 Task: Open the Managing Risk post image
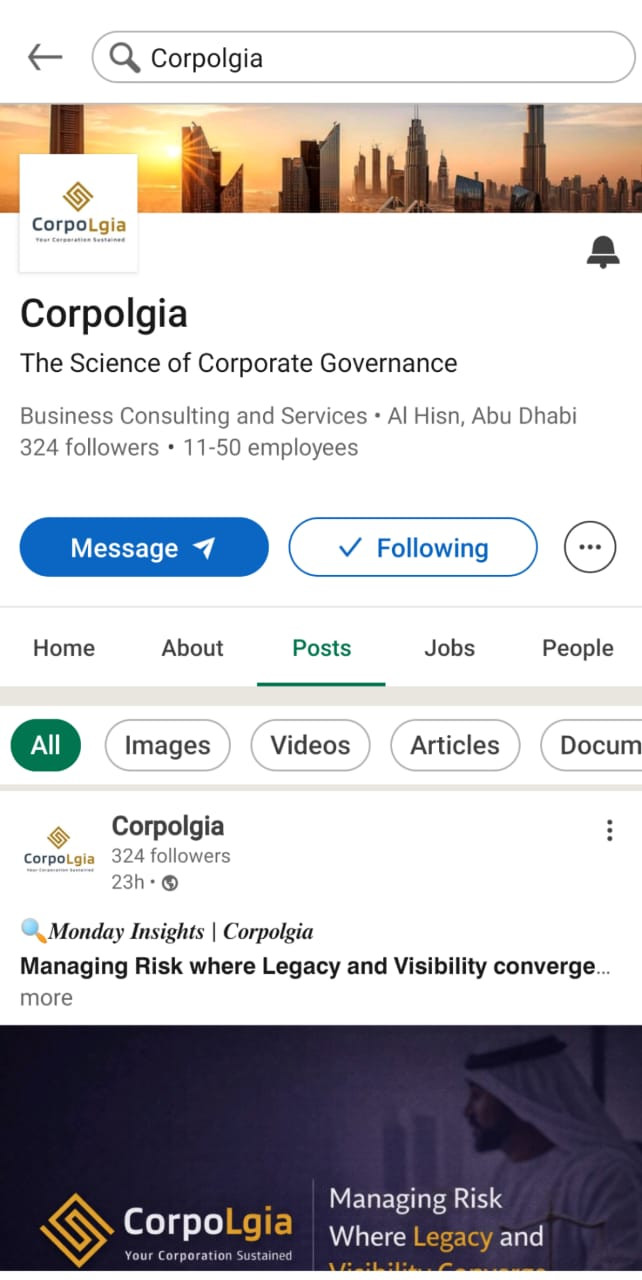321,1150
